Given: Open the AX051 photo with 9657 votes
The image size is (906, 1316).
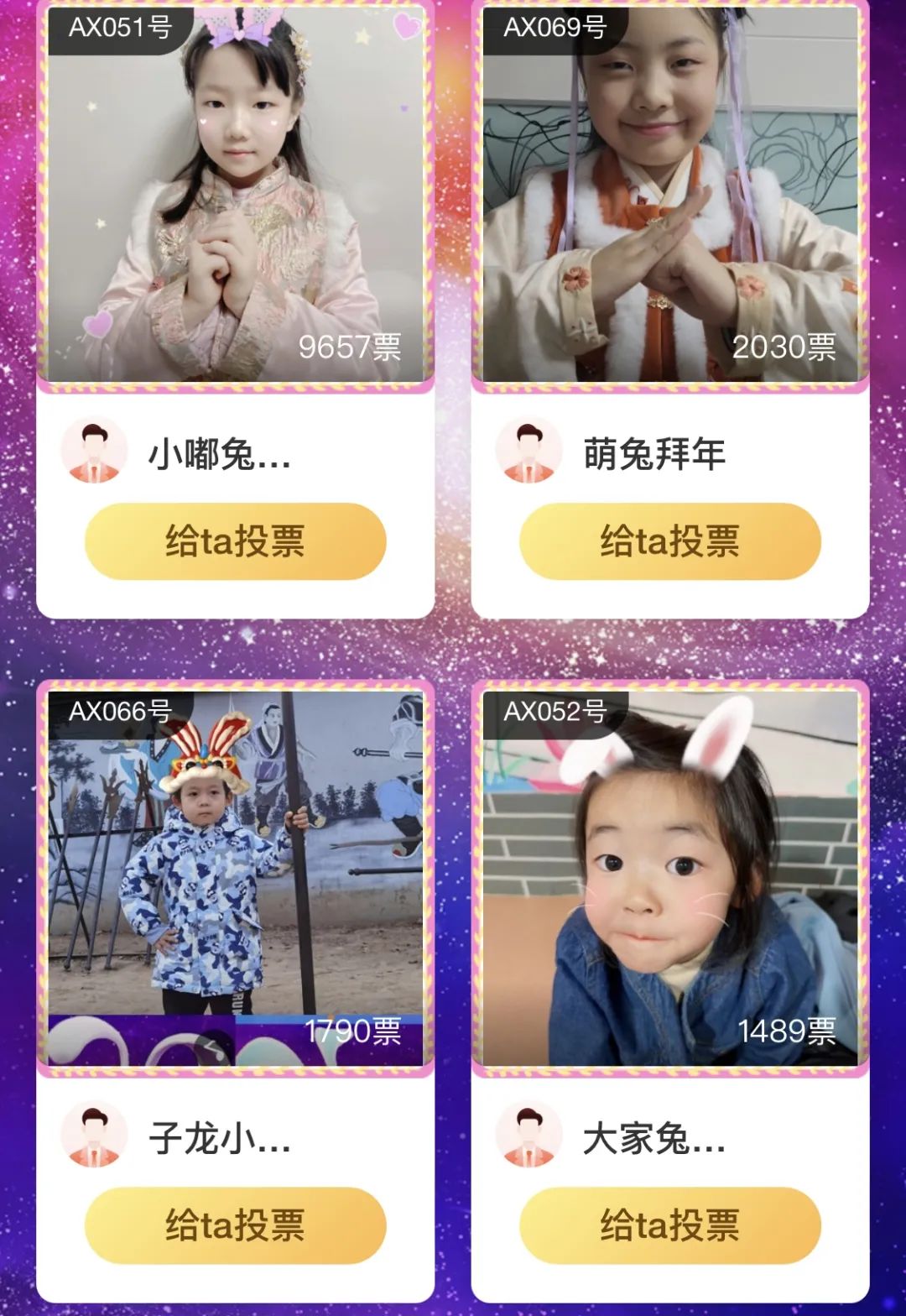Looking at the screenshot, I should pyautogui.click(x=235, y=197).
